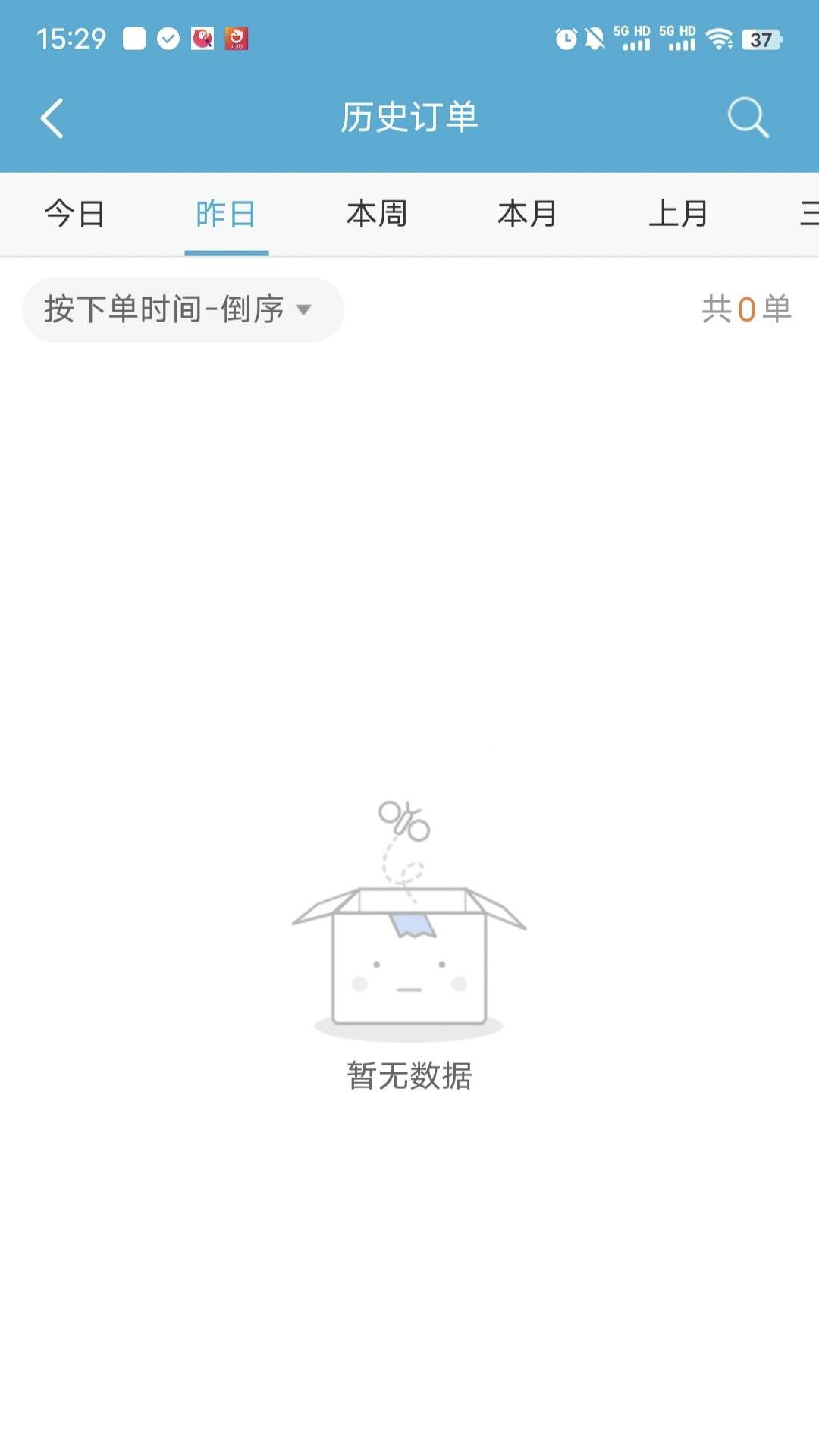Tap the muted notification bell status icon

pos(594,39)
